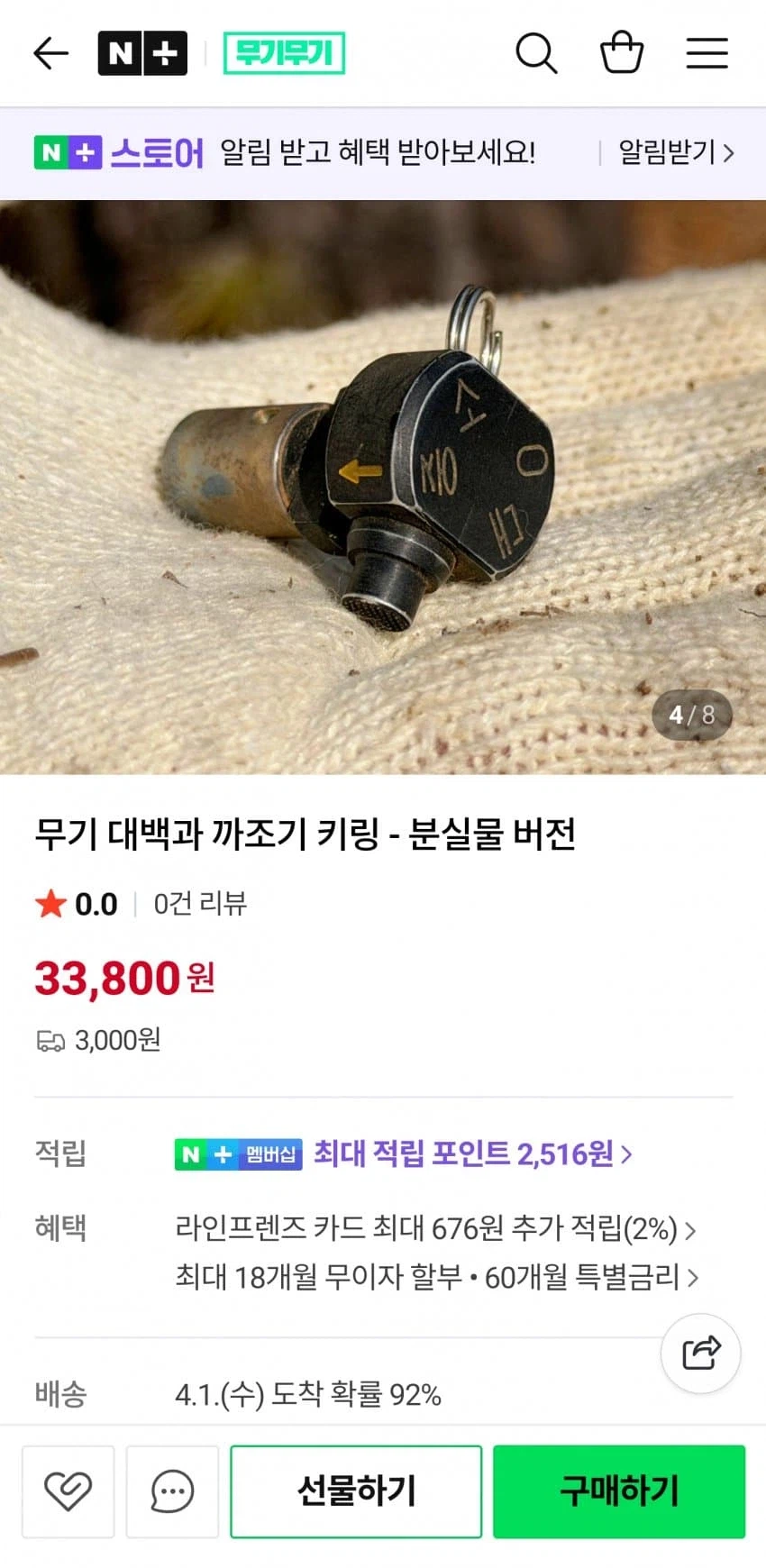Viewport: 766px width, 1568px height.
Task: Open the shopping bag icon
Action: click(621, 53)
